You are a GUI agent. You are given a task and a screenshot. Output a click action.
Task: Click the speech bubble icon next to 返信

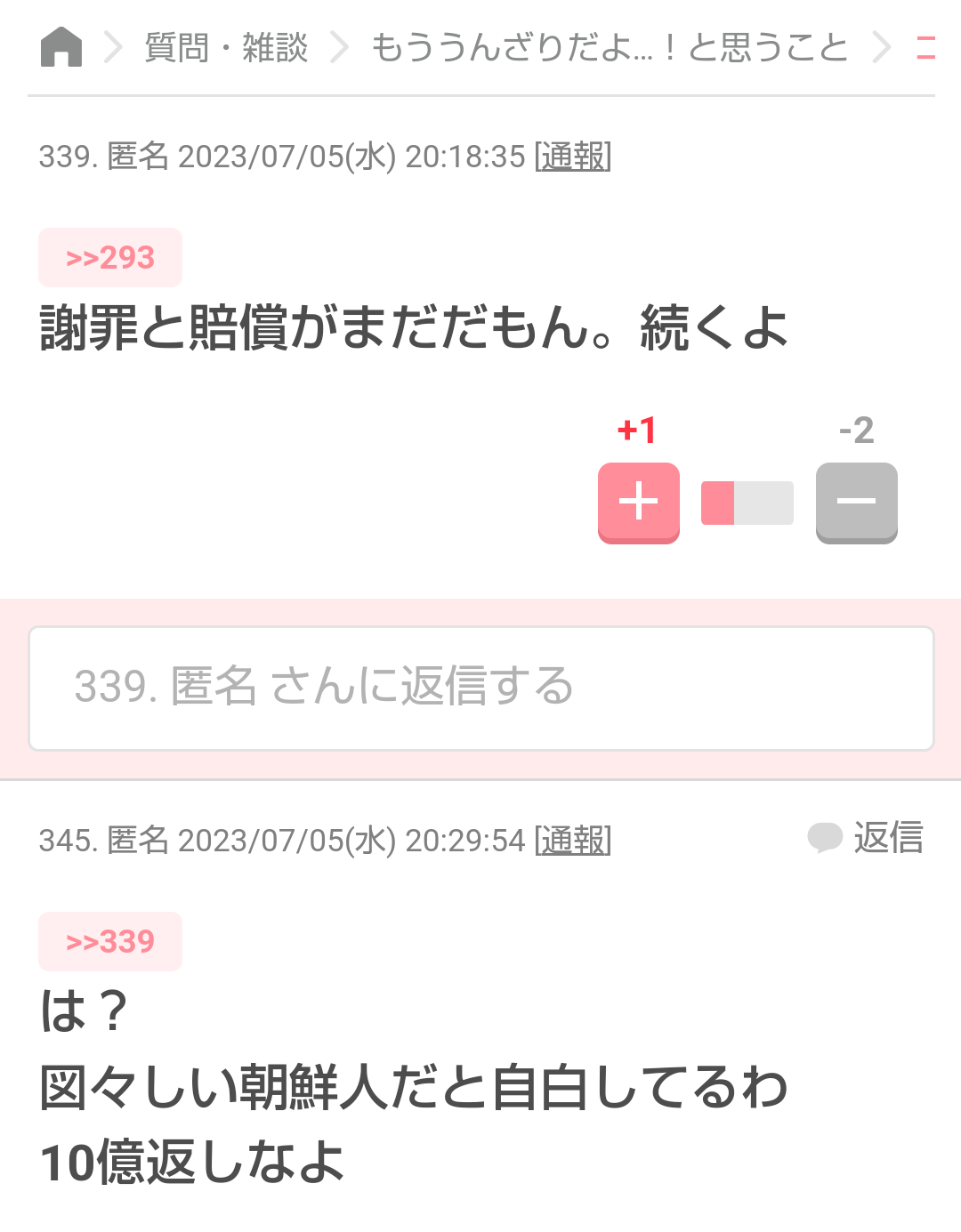[x=827, y=837]
